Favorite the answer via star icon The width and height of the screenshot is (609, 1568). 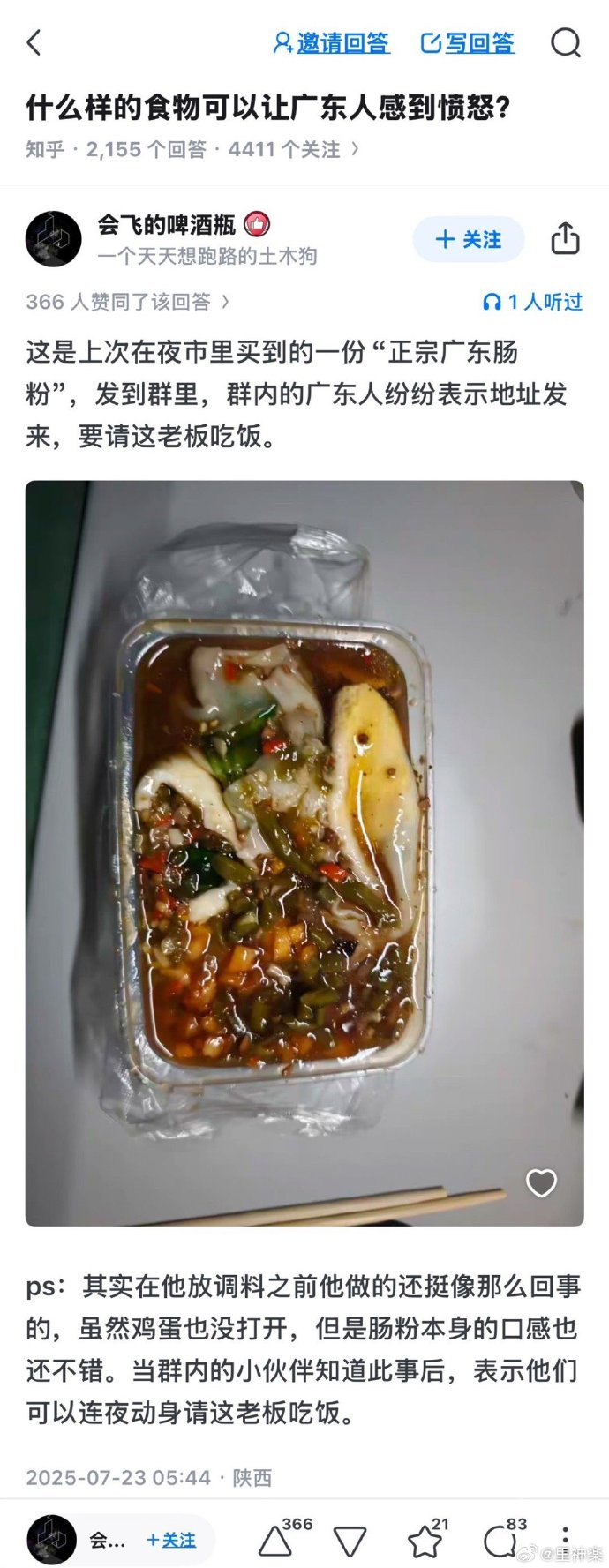(x=425, y=1542)
